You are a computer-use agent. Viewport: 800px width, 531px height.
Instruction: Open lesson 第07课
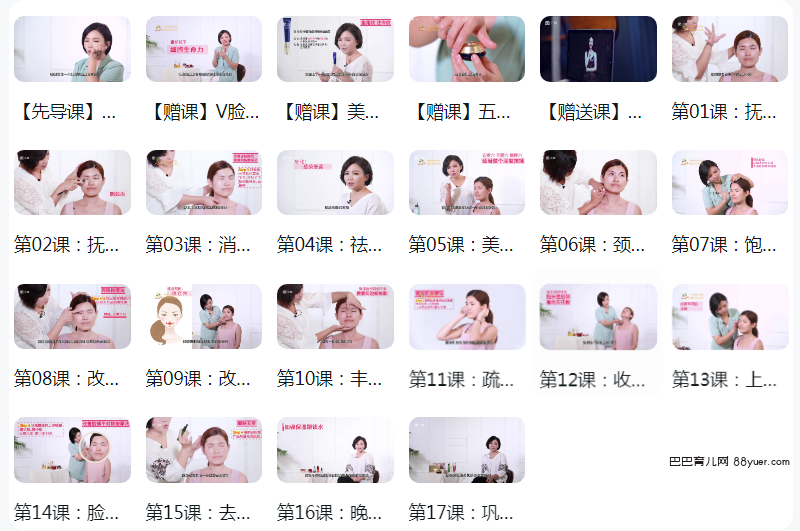click(x=730, y=182)
